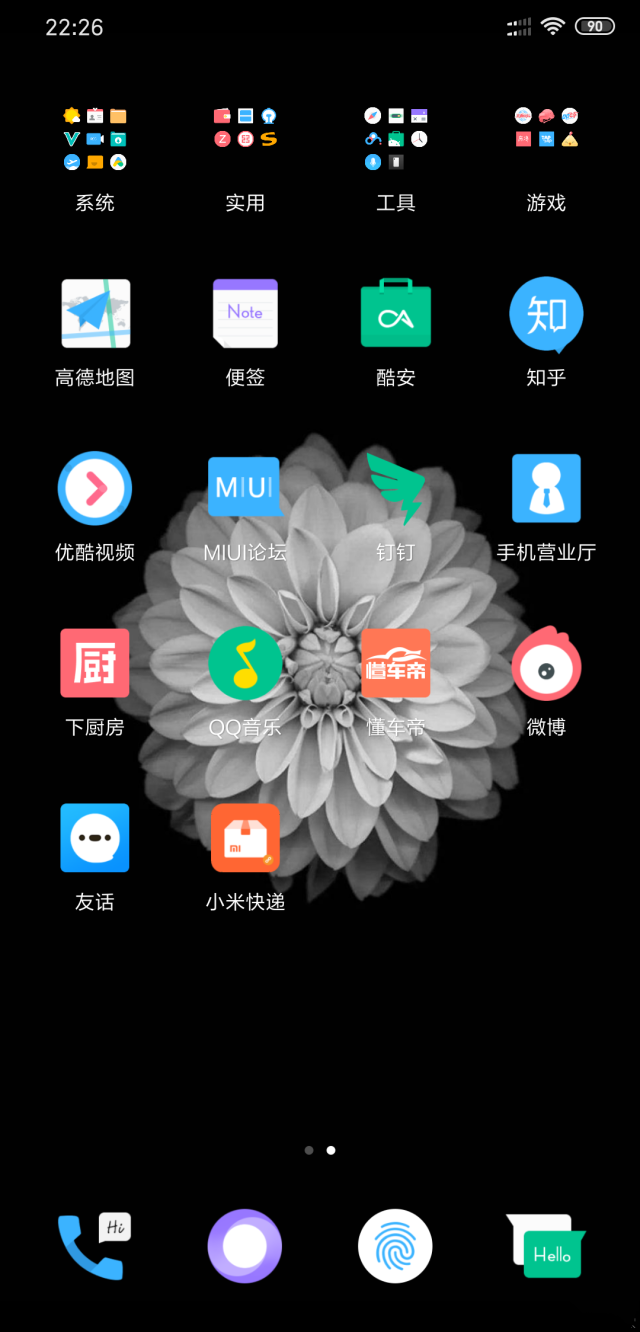Open the MIUI论坛 app
The height and width of the screenshot is (1332, 640).
click(245, 488)
